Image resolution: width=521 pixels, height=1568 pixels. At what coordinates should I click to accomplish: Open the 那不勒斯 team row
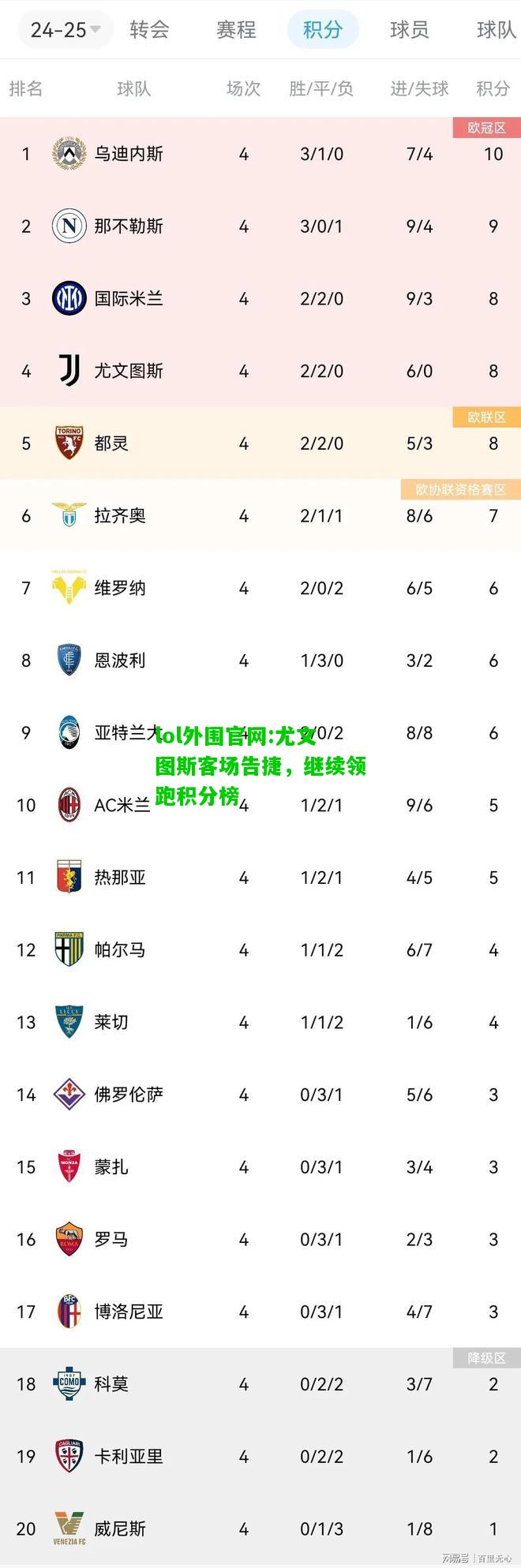129,226
